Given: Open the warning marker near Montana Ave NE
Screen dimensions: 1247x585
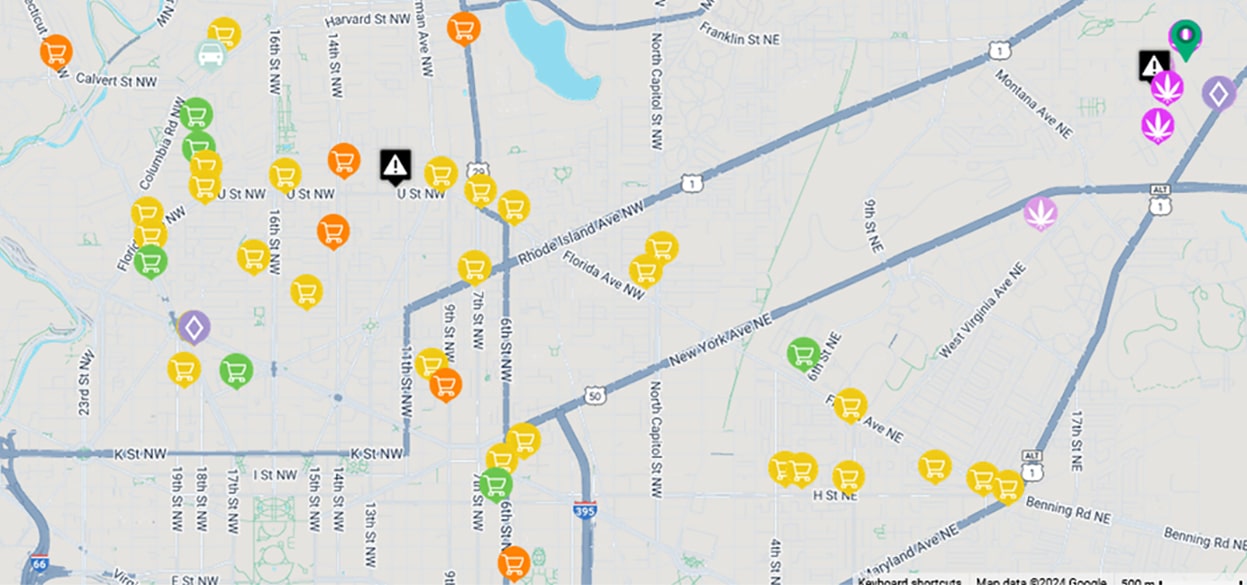Looking at the screenshot, I should (x=1154, y=67).
